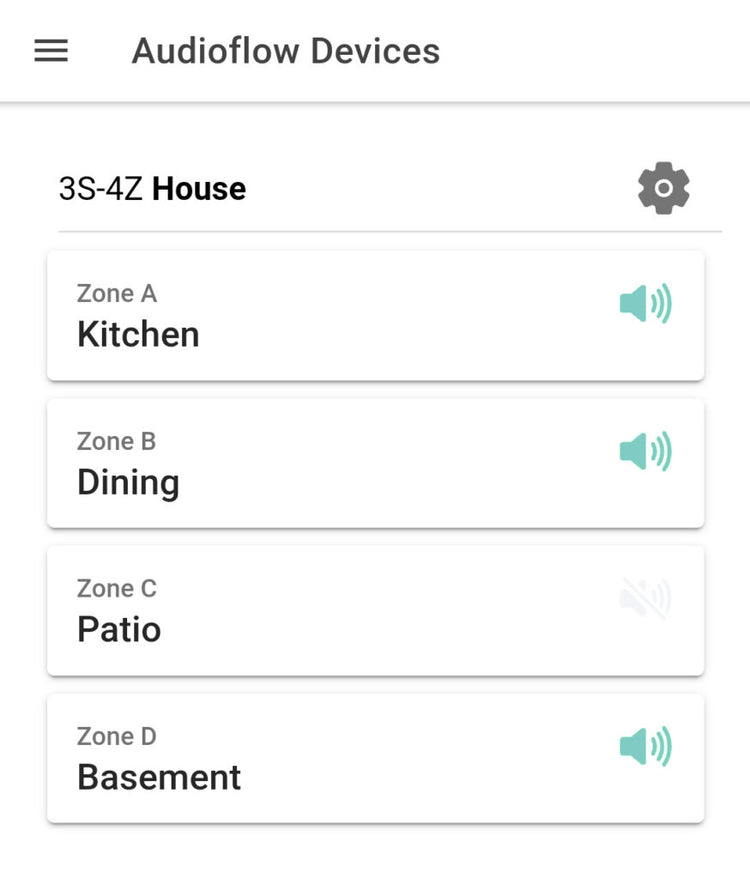Expand the Zone A Kitchen card

[x=300, y=315]
